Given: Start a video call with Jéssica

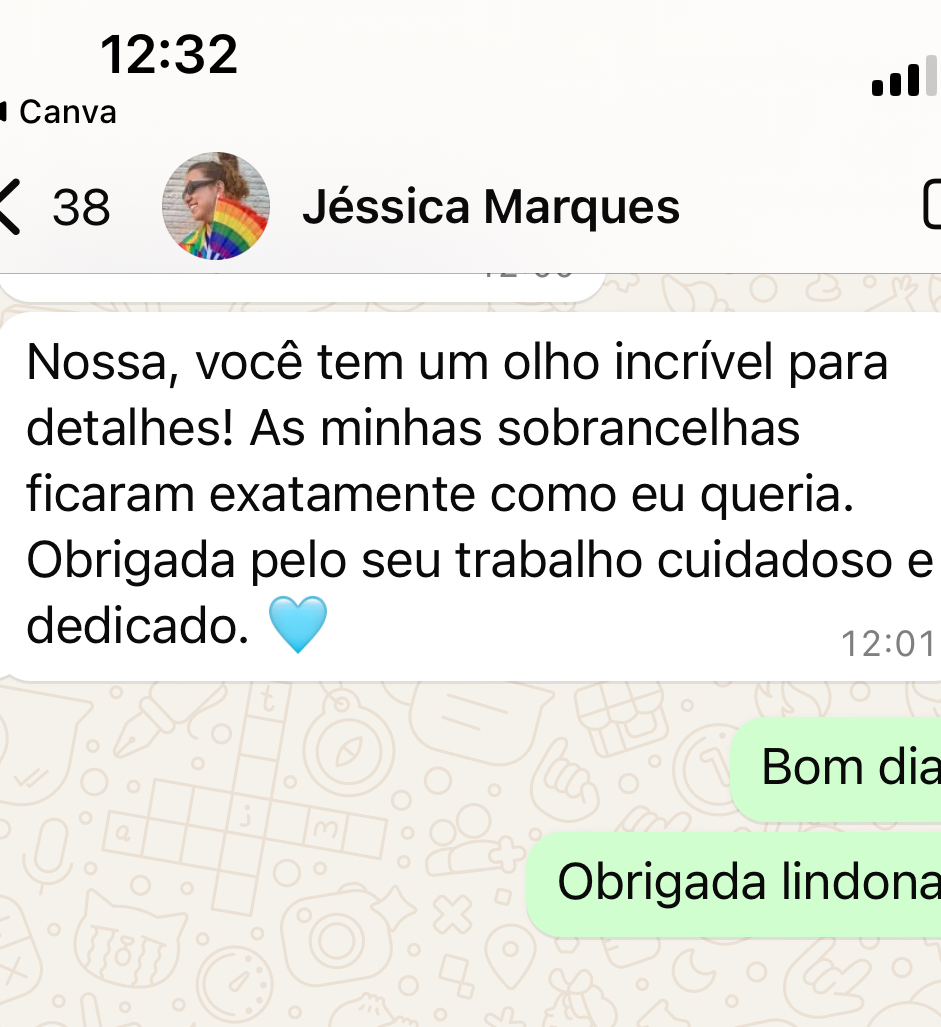Looking at the screenshot, I should (x=931, y=205).
